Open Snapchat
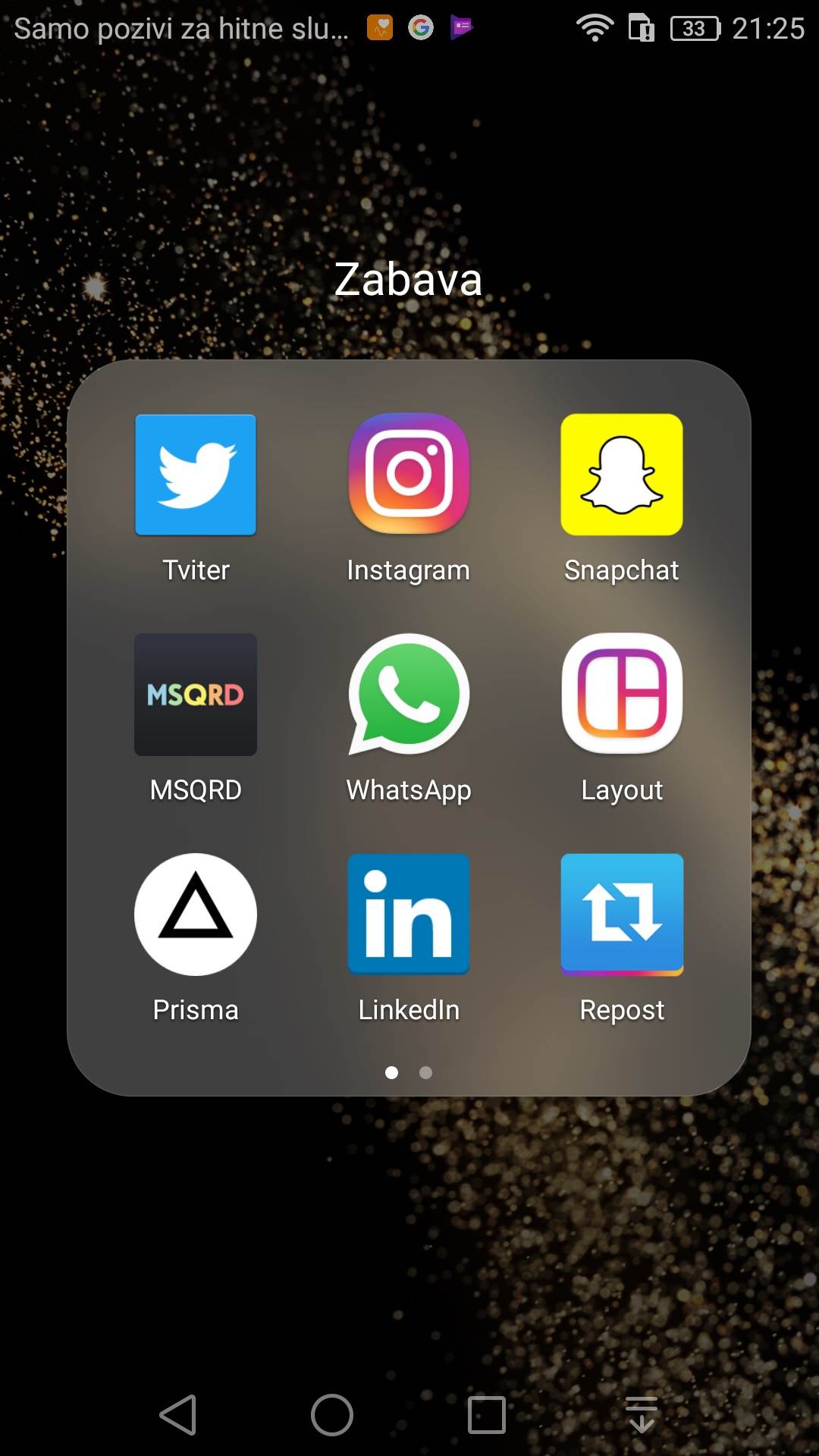Image resolution: width=819 pixels, height=1456 pixels. click(x=622, y=475)
